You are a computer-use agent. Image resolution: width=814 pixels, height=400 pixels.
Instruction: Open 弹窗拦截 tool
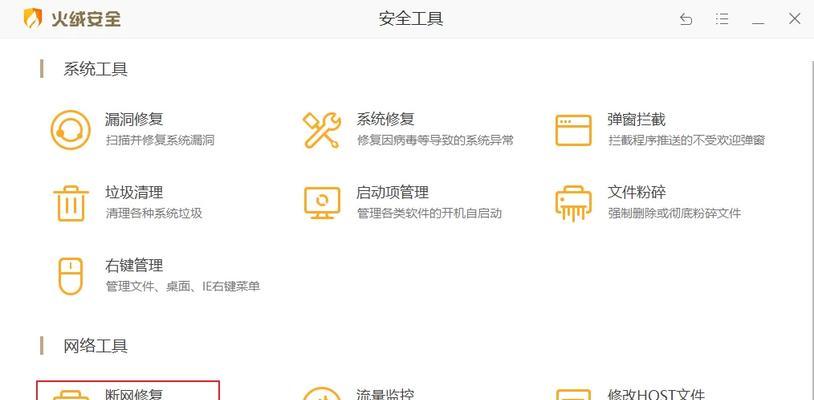point(636,129)
